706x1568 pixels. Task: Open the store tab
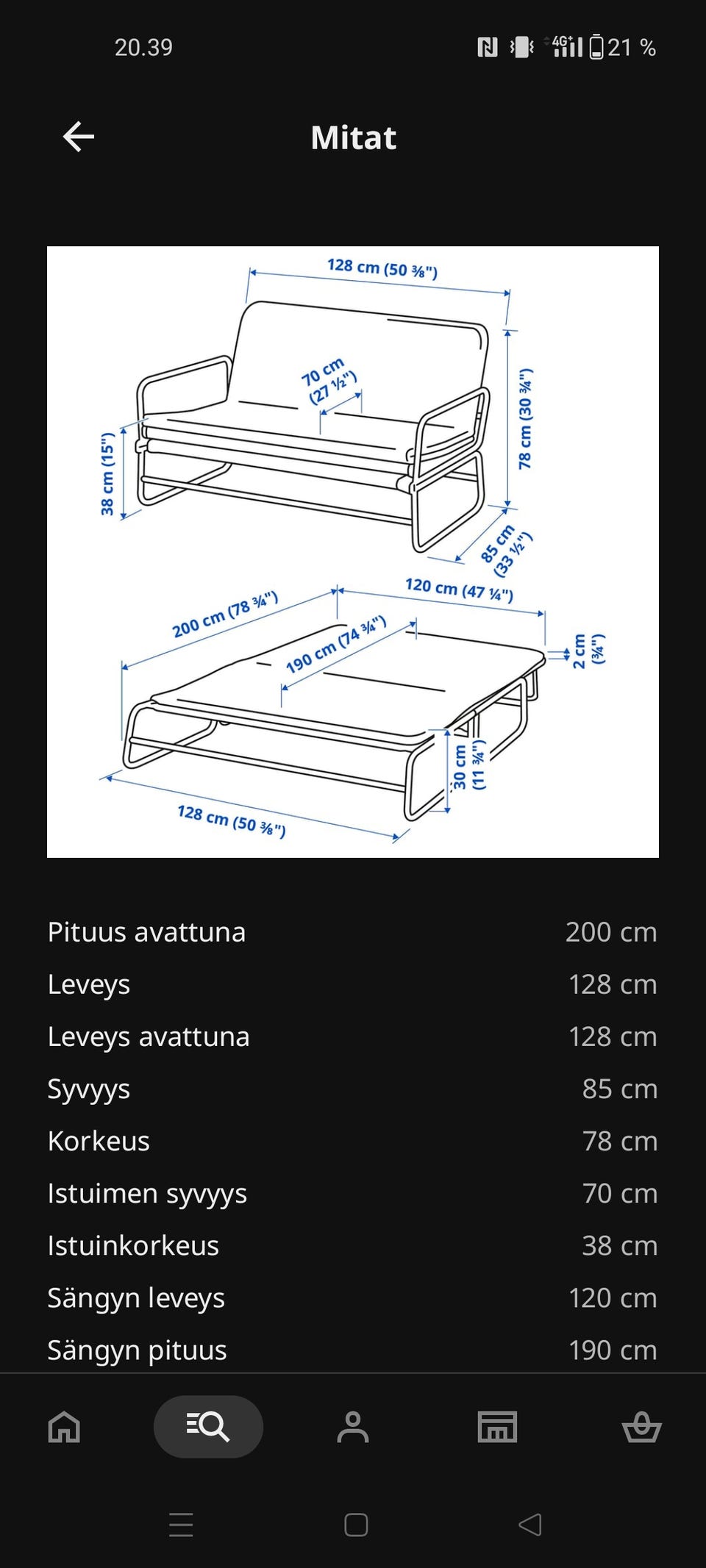click(x=497, y=1427)
